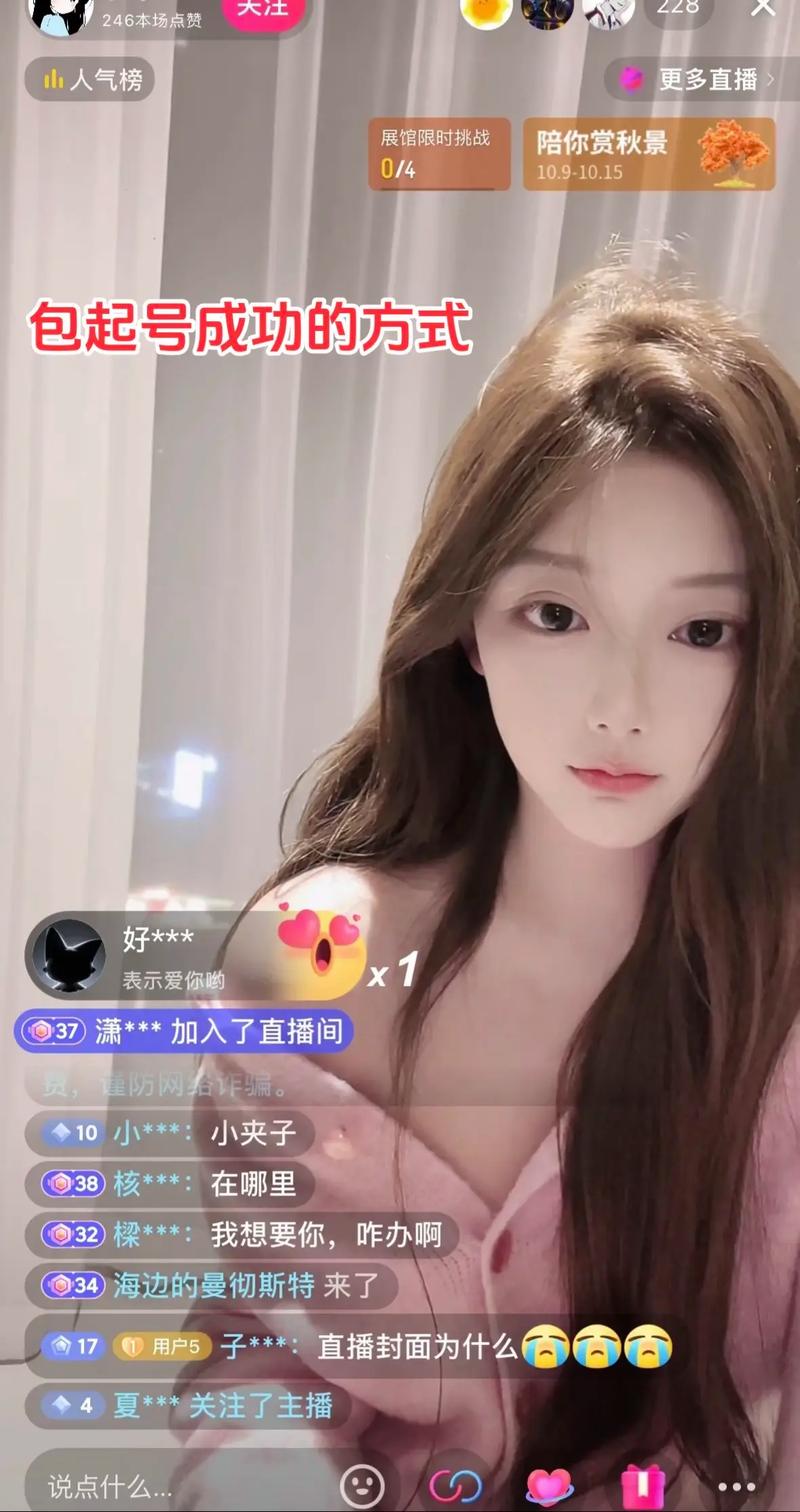This screenshot has height=1512, width=800.
Task: Open the streamer's avatar profile
Action: [62, 12]
